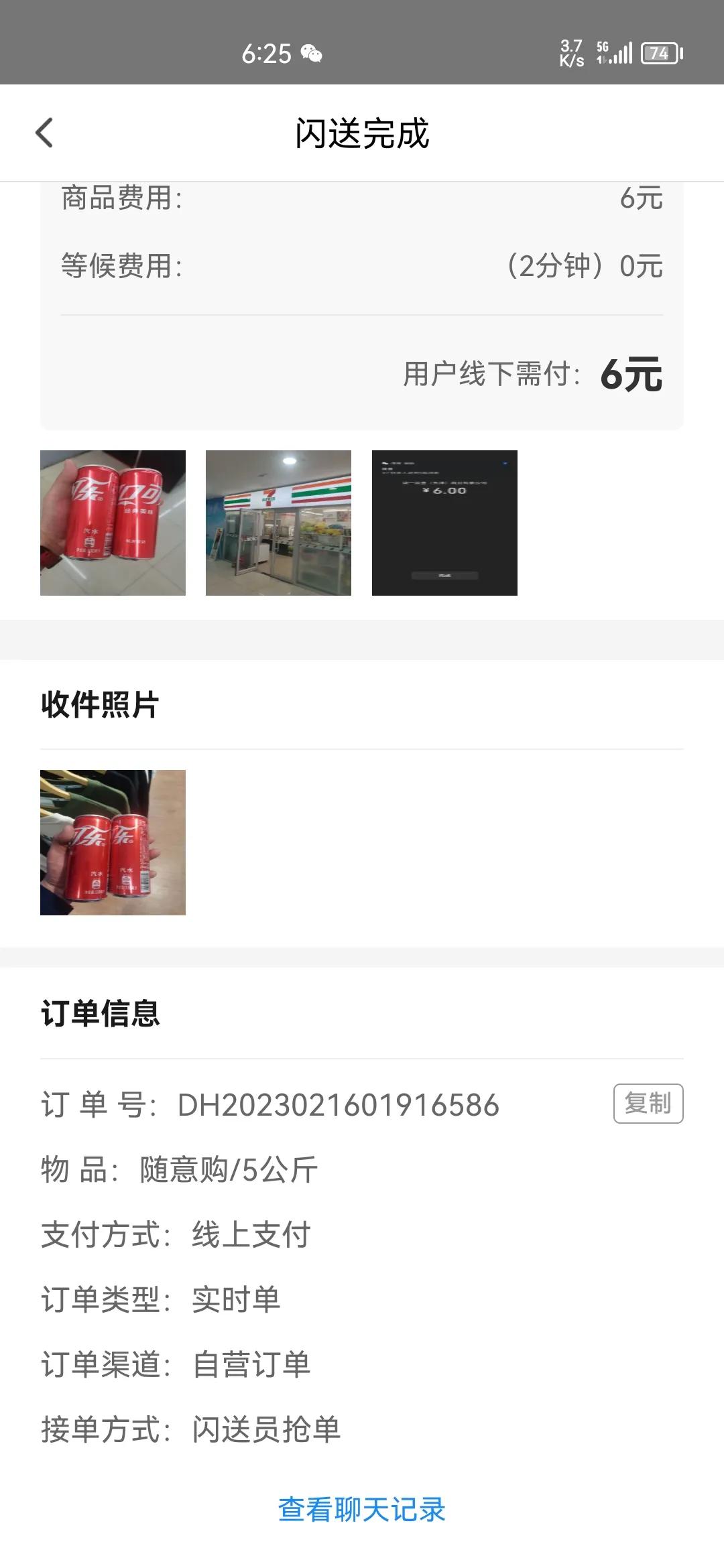Tap the 商品费用 fee row
The width and height of the screenshot is (724, 1568).
[362, 198]
